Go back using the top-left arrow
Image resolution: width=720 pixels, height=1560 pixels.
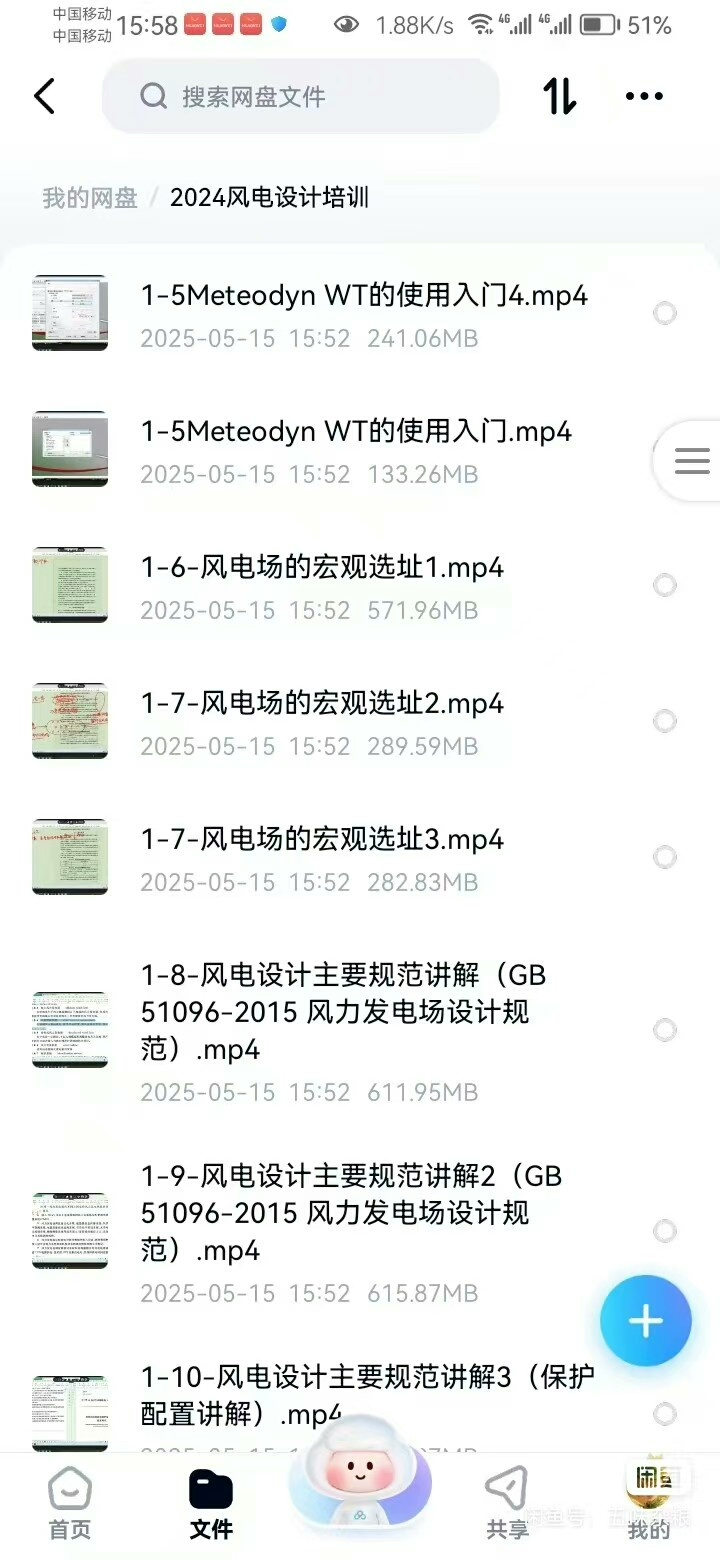(44, 97)
